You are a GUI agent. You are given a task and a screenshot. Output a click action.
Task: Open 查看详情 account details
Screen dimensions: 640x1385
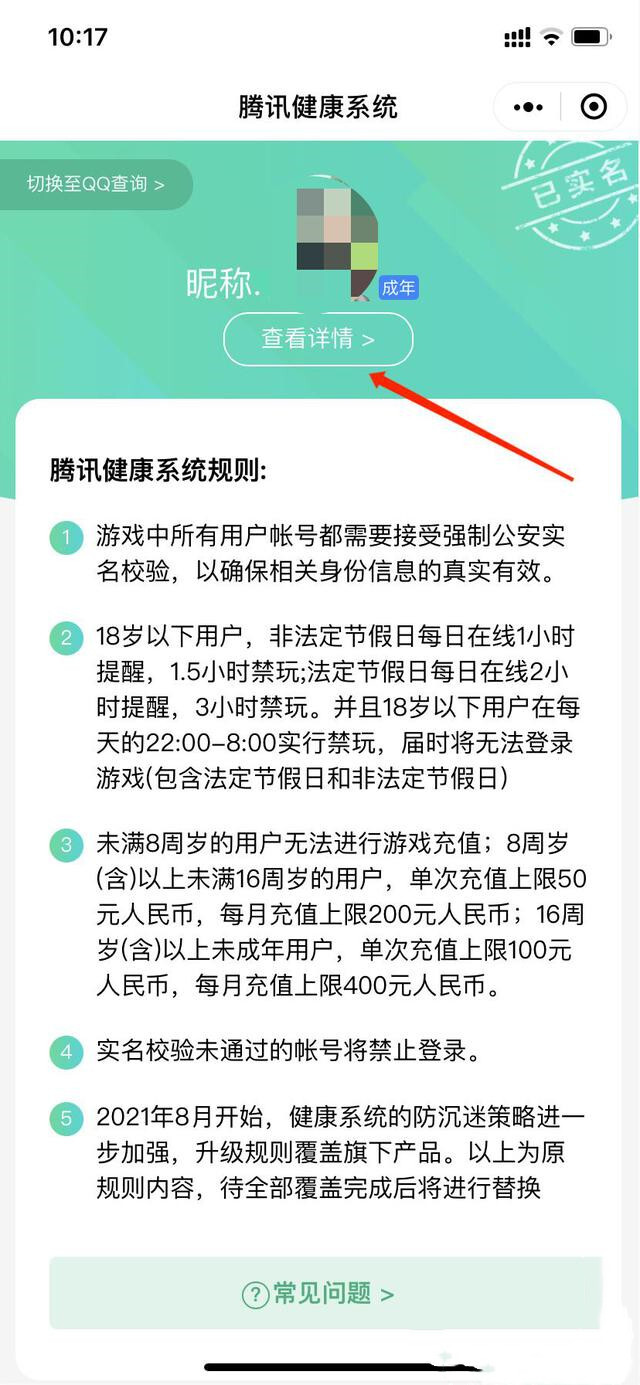318,339
